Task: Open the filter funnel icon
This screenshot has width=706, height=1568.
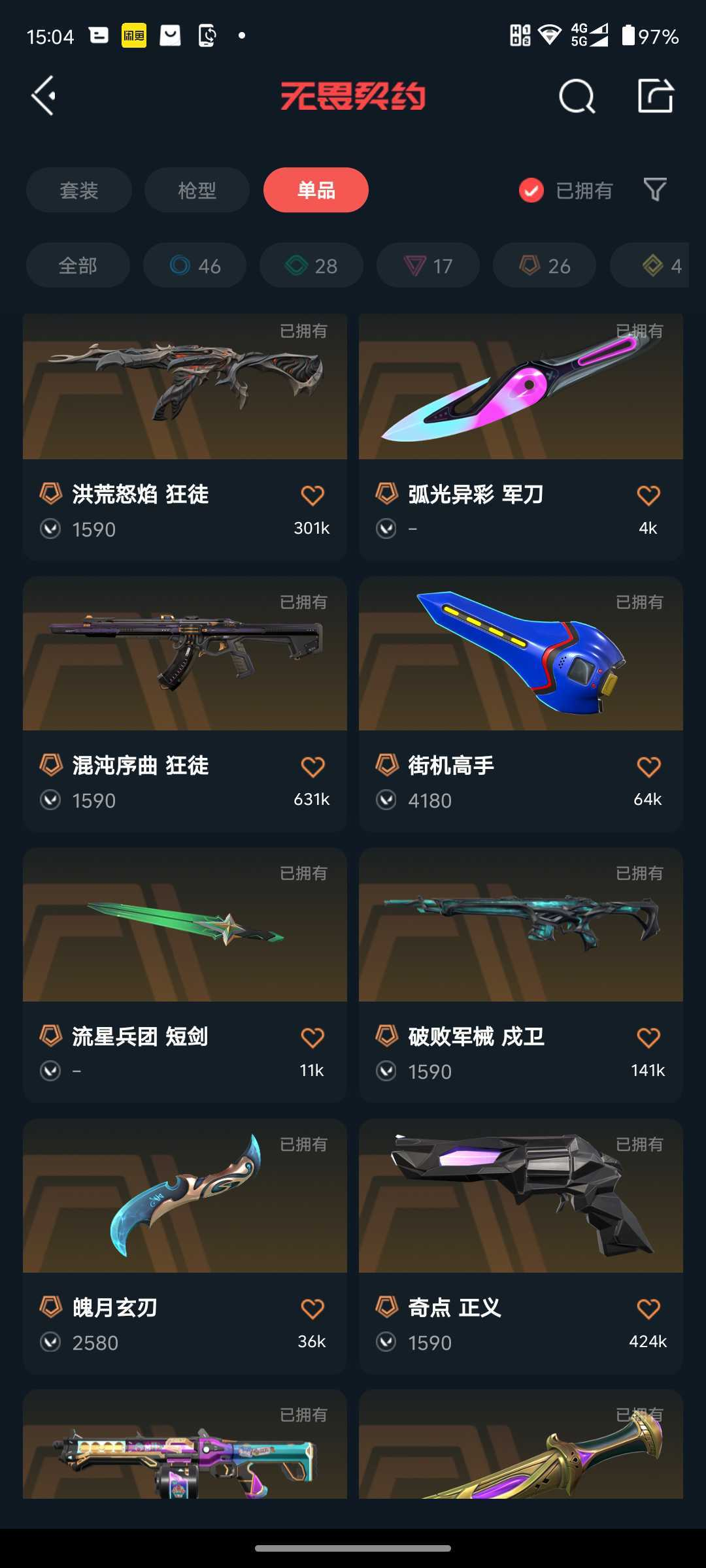Action: coord(654,190)
